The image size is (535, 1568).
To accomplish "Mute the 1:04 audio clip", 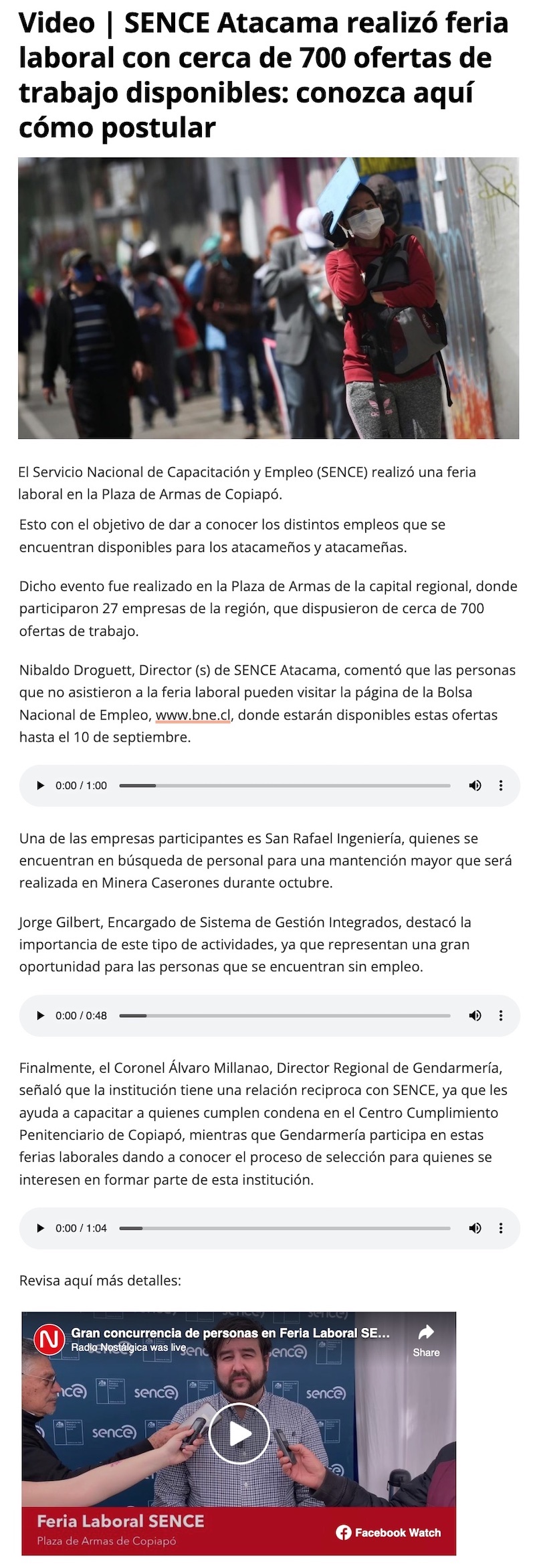I will pos(475,1228).
